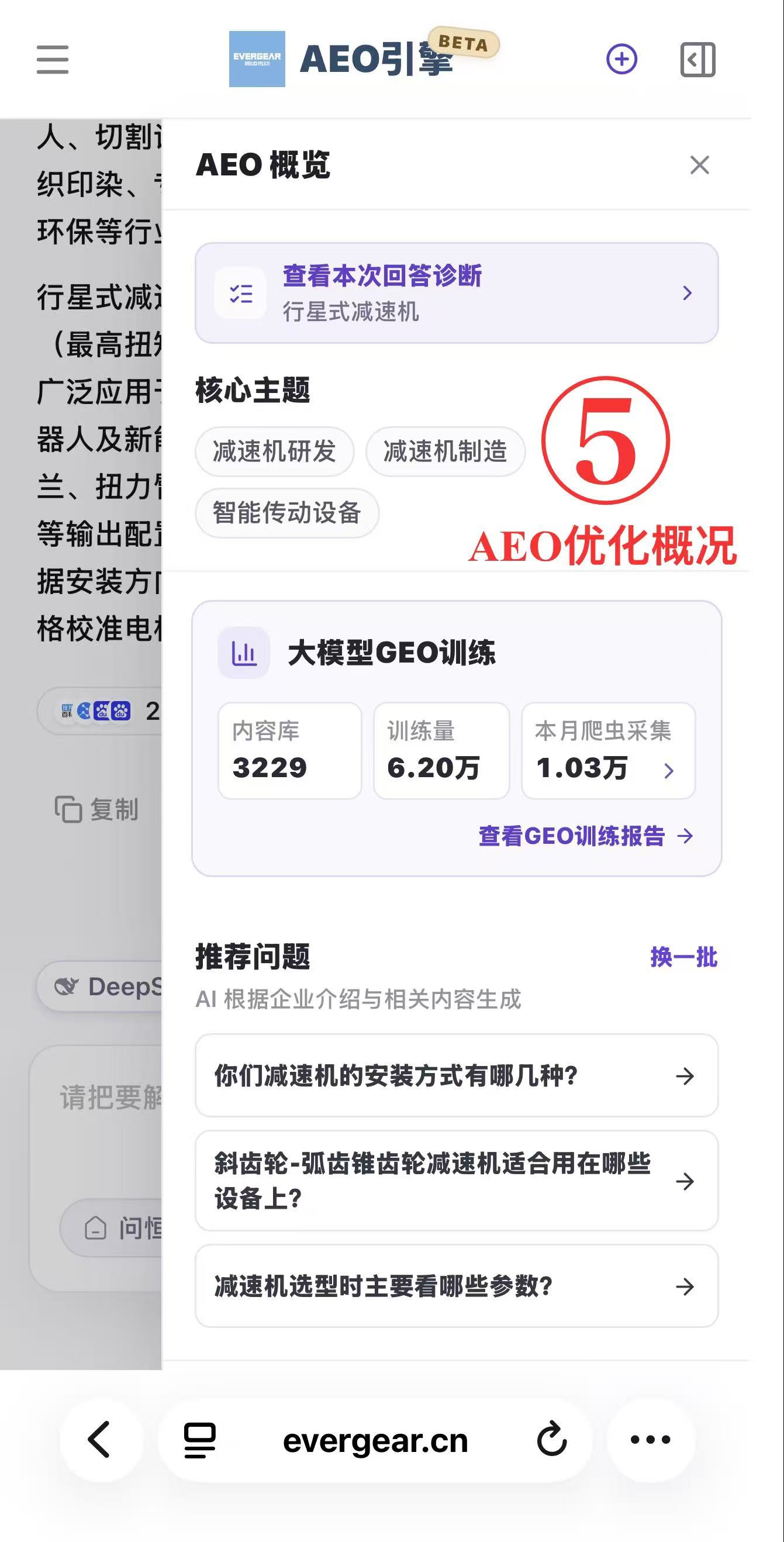
Task: Go back in the browser
Action: [101, 1440]
